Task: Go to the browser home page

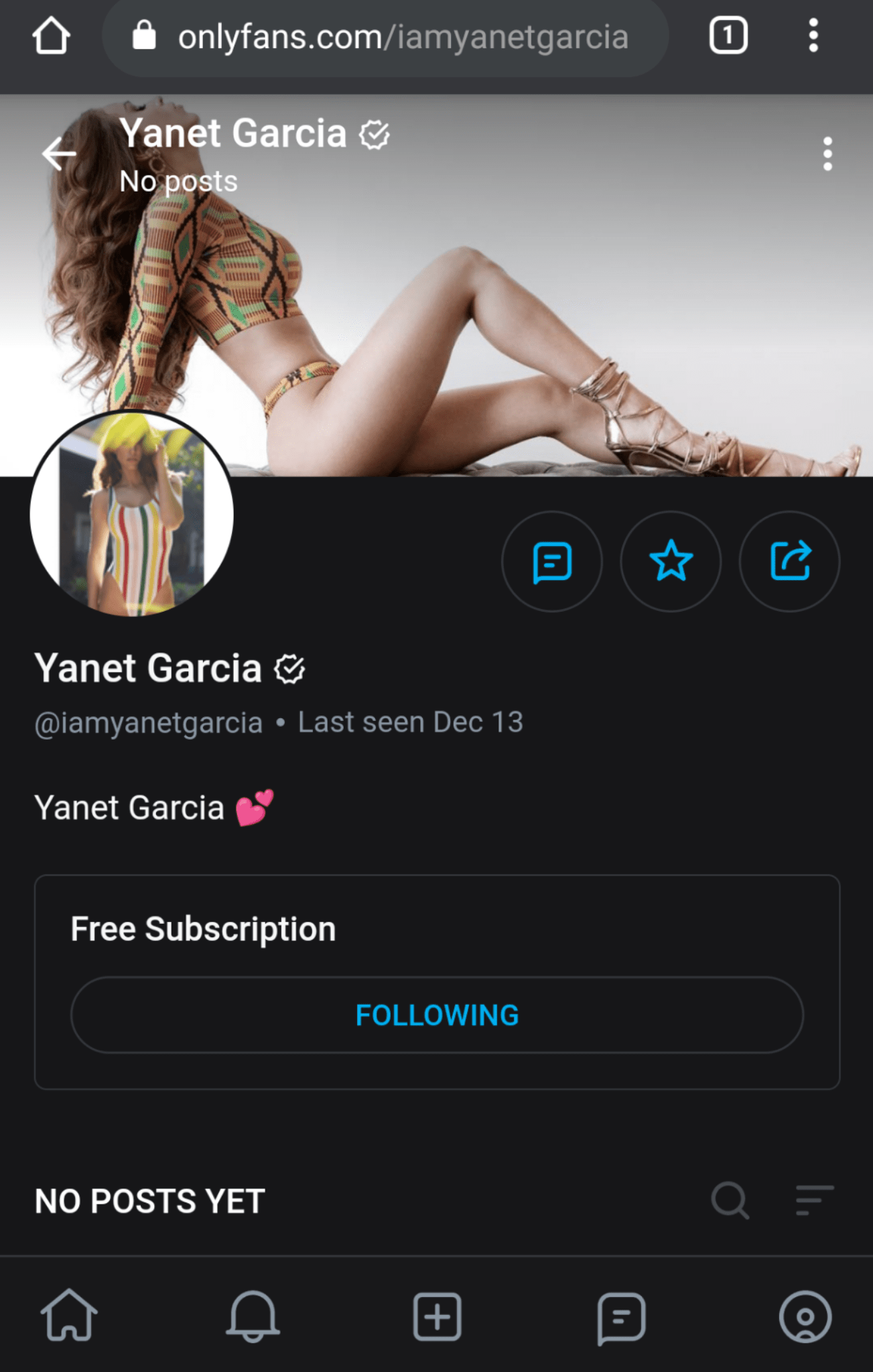Action: (x=51, y=36)
